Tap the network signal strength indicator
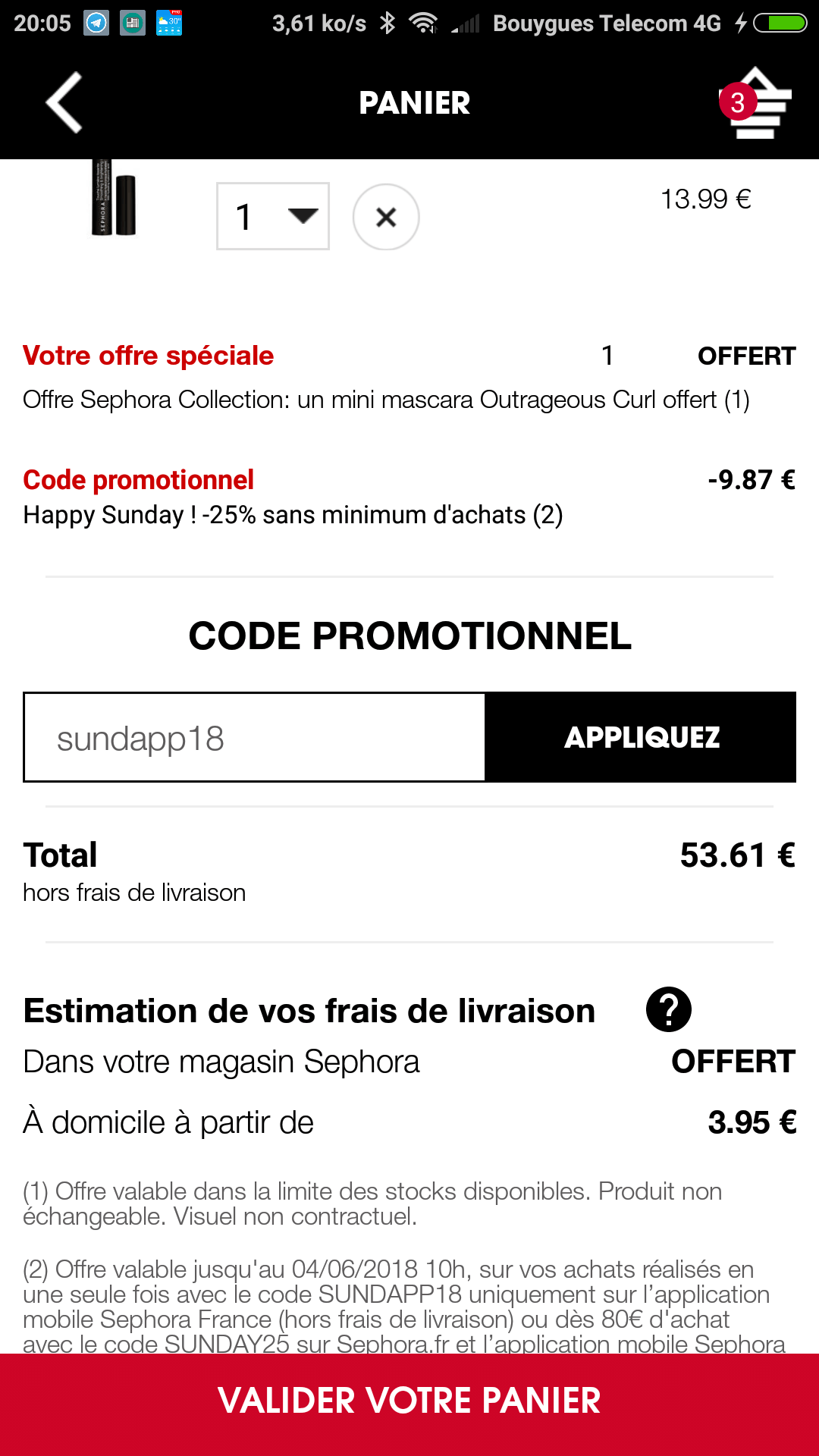 click(463, 23)
